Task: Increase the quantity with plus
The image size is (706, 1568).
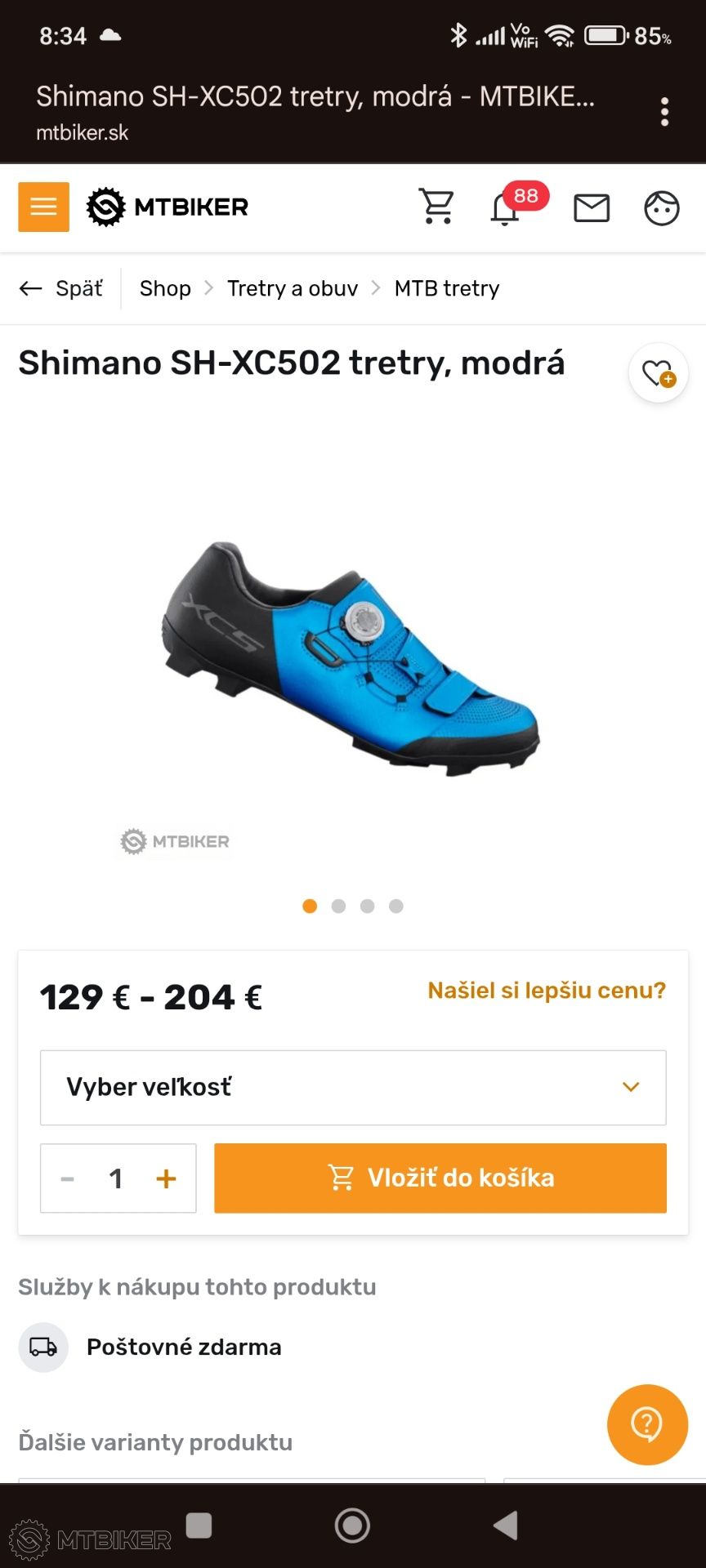Action: pos(166,1178)
